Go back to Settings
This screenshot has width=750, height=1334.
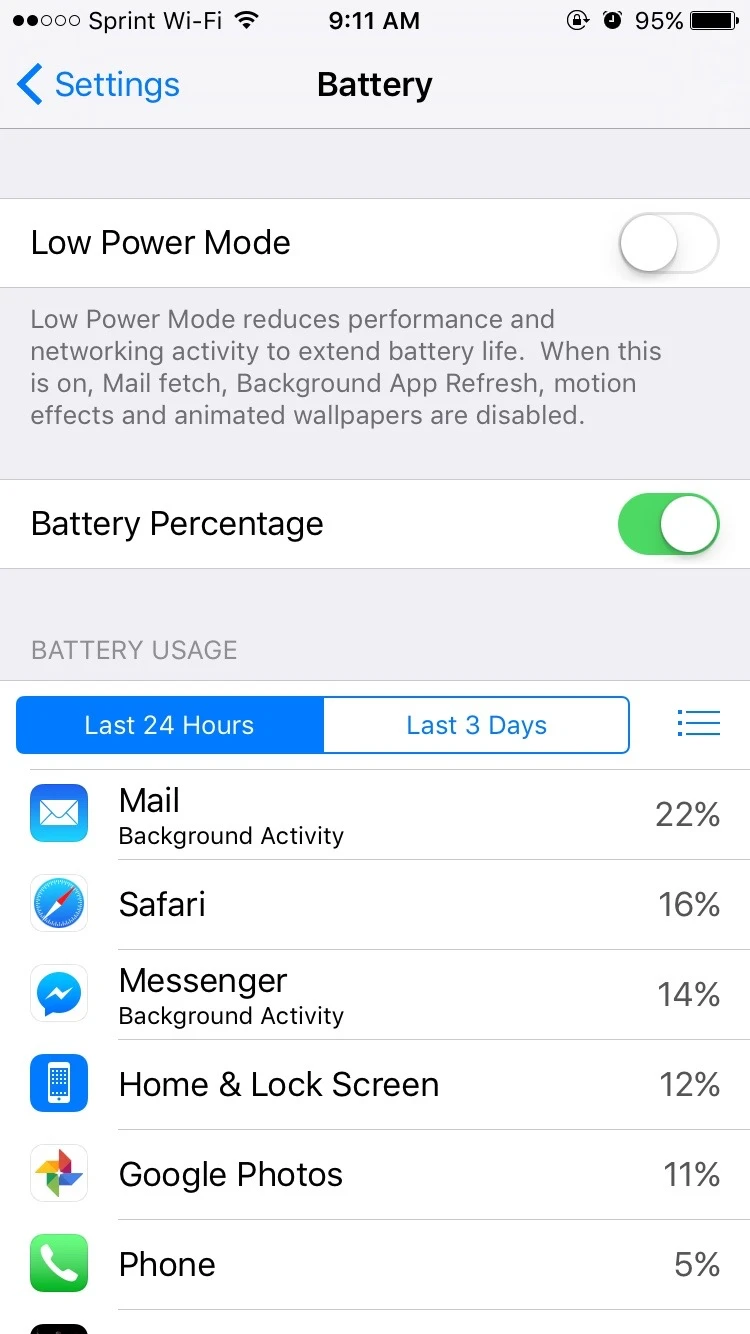click(x=98, y=85)
